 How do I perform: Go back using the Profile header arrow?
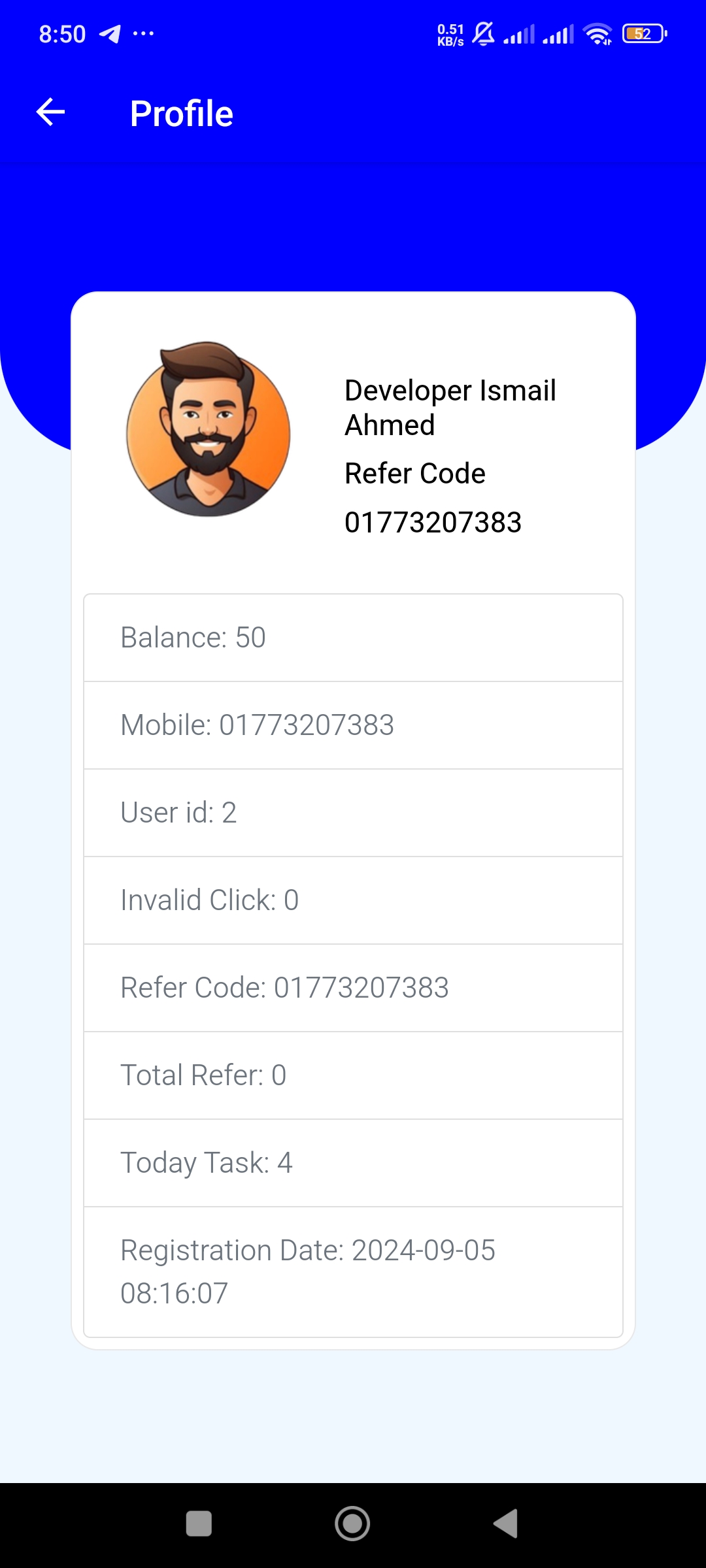pos(50,112)
